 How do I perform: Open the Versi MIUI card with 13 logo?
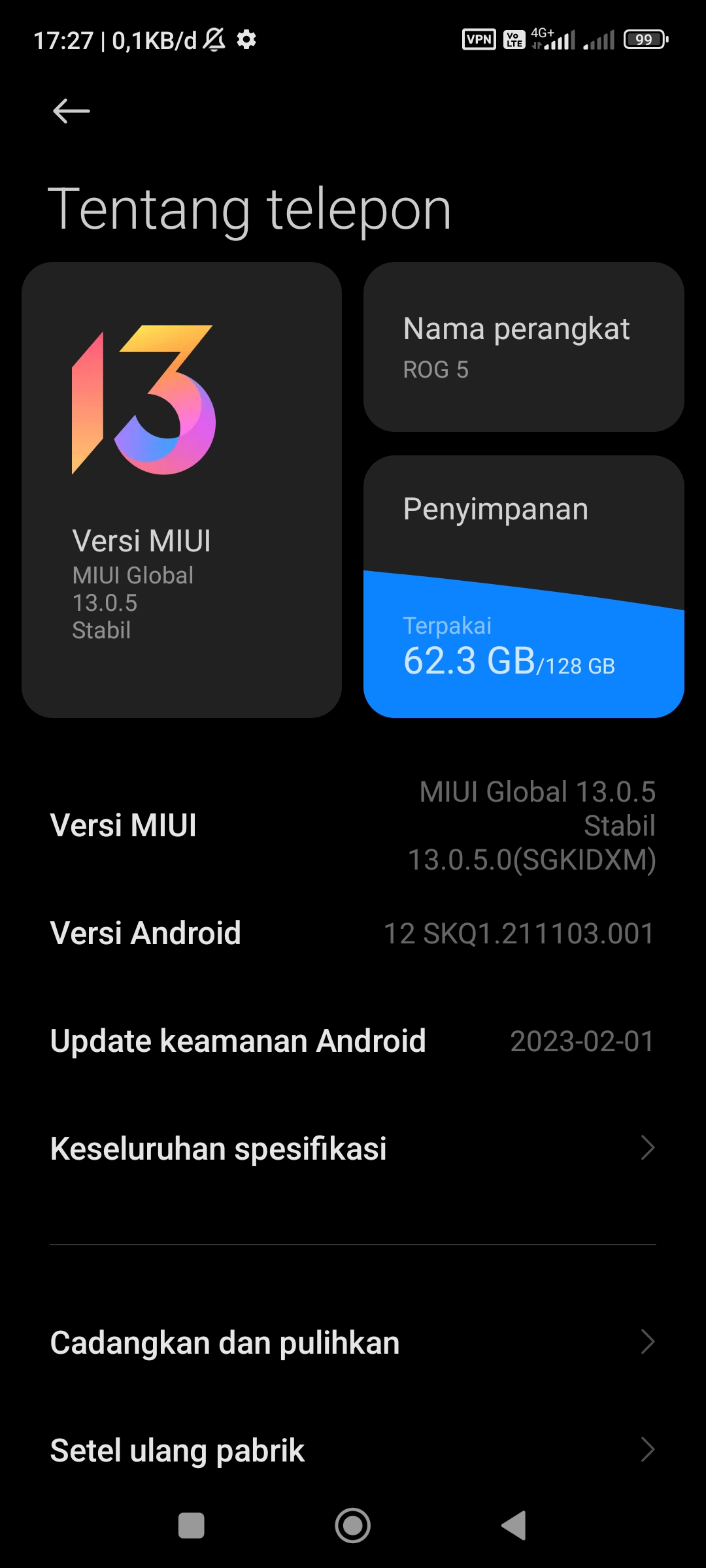(x=182, y=490)
